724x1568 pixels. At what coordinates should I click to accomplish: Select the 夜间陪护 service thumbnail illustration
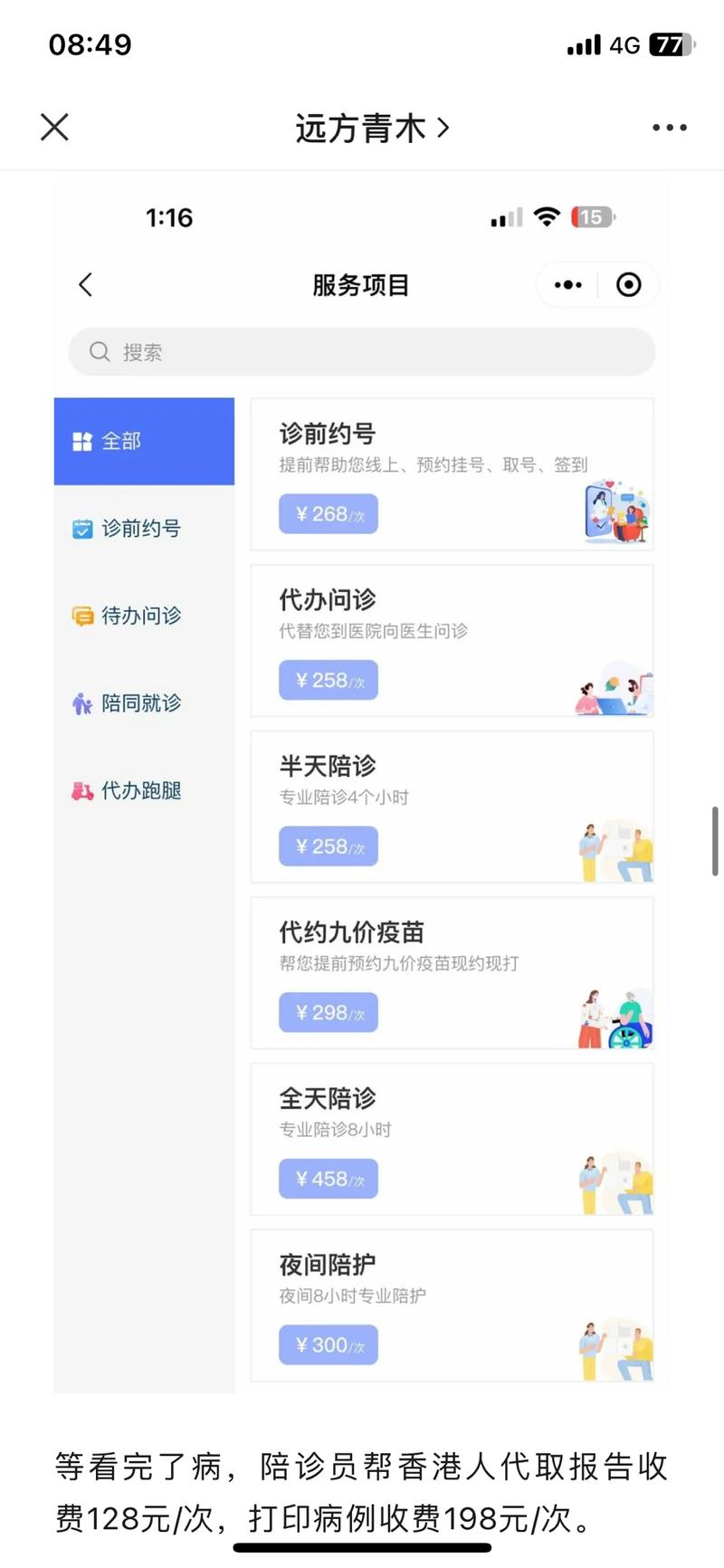point(614,1349)
